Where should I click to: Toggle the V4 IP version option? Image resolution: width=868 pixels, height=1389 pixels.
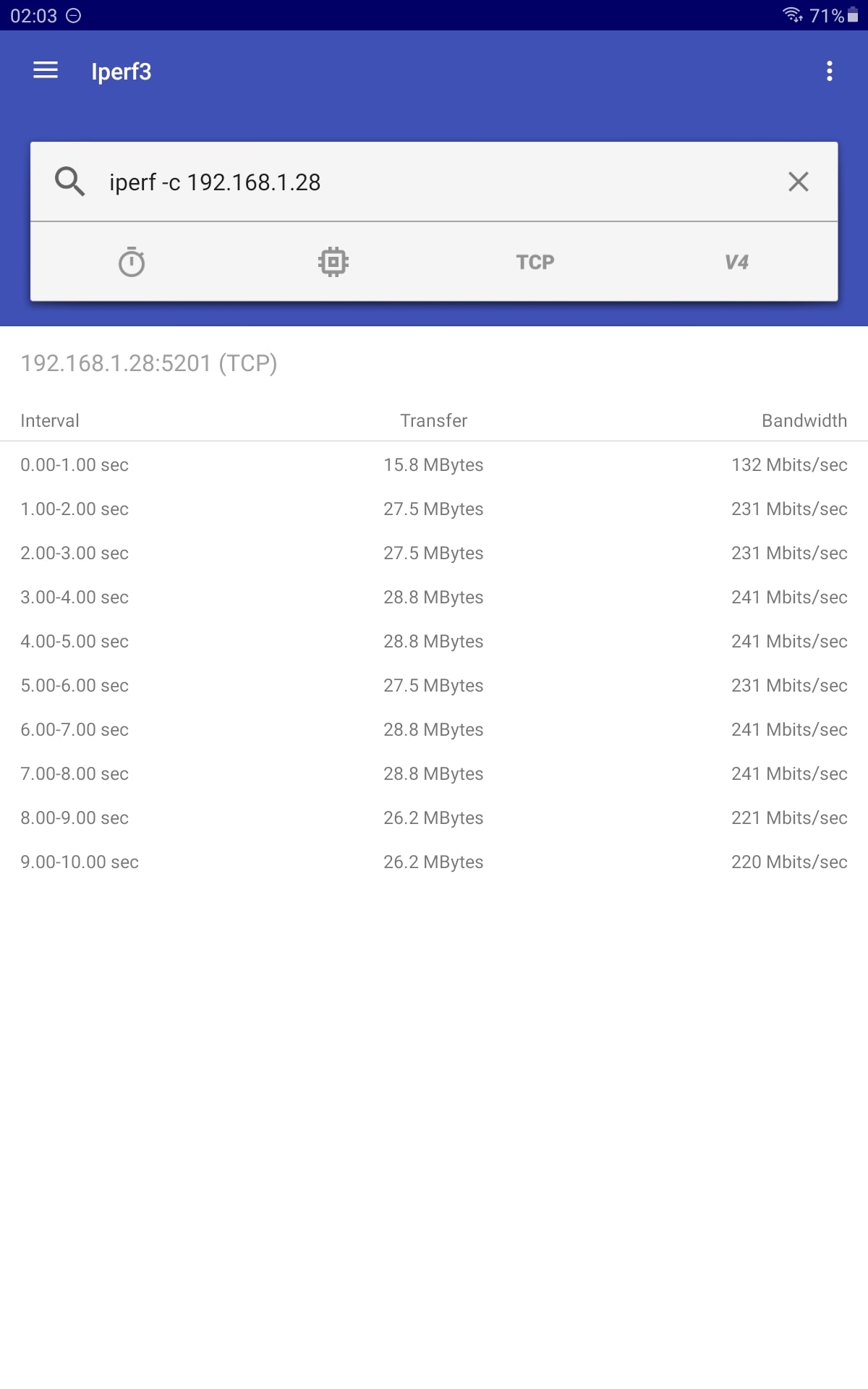pos(736,262)
